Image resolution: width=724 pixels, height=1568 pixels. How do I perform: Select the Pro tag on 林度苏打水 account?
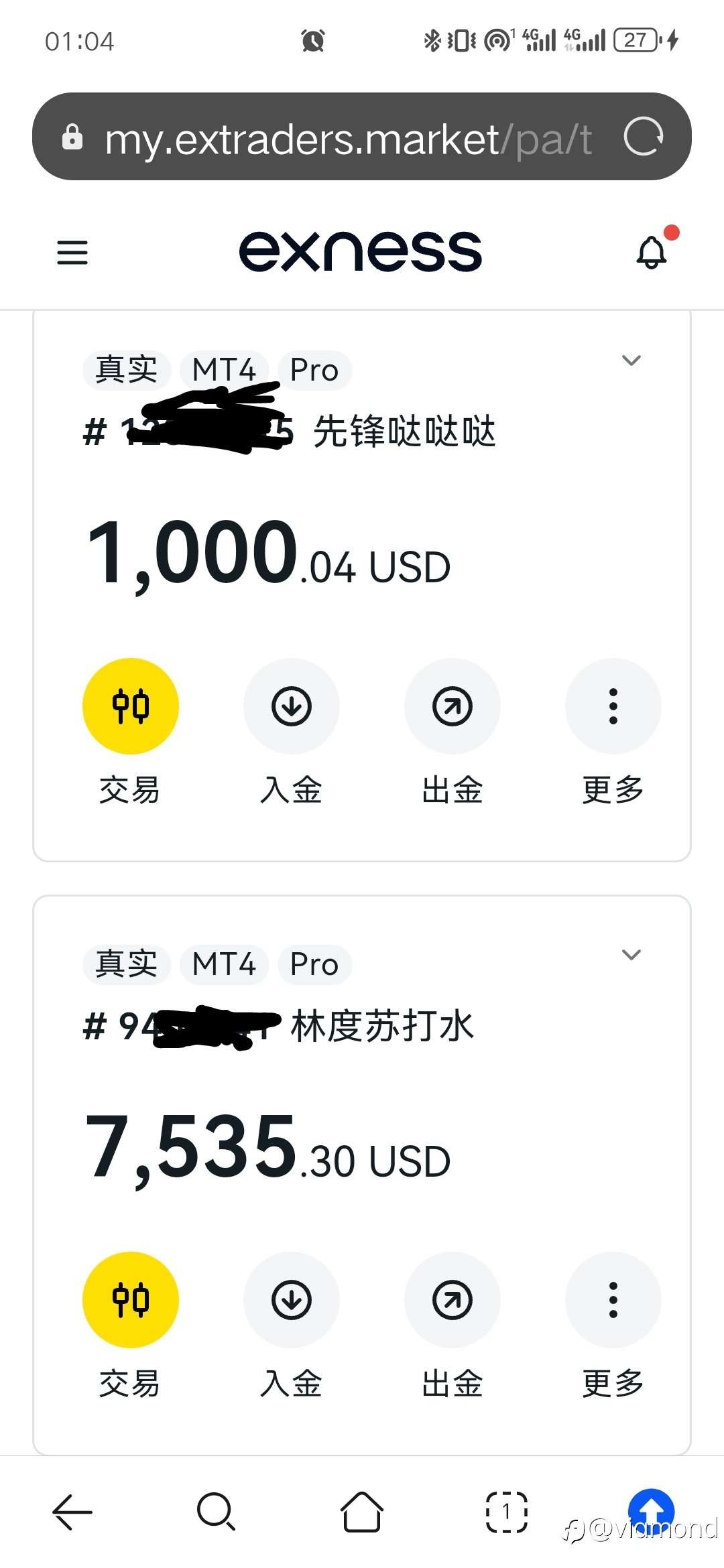314,964
